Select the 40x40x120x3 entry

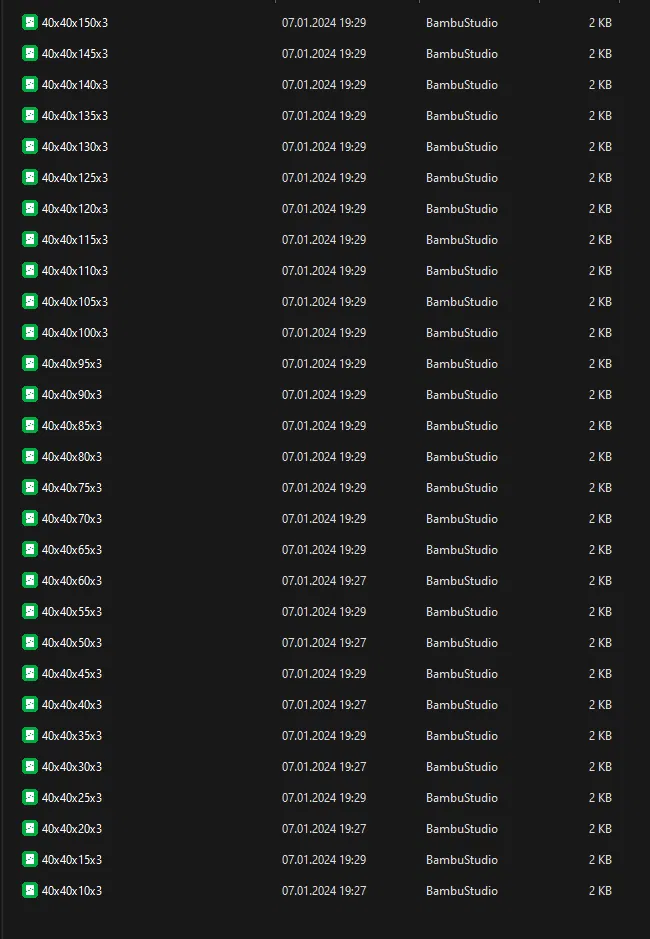pos(74,208)
